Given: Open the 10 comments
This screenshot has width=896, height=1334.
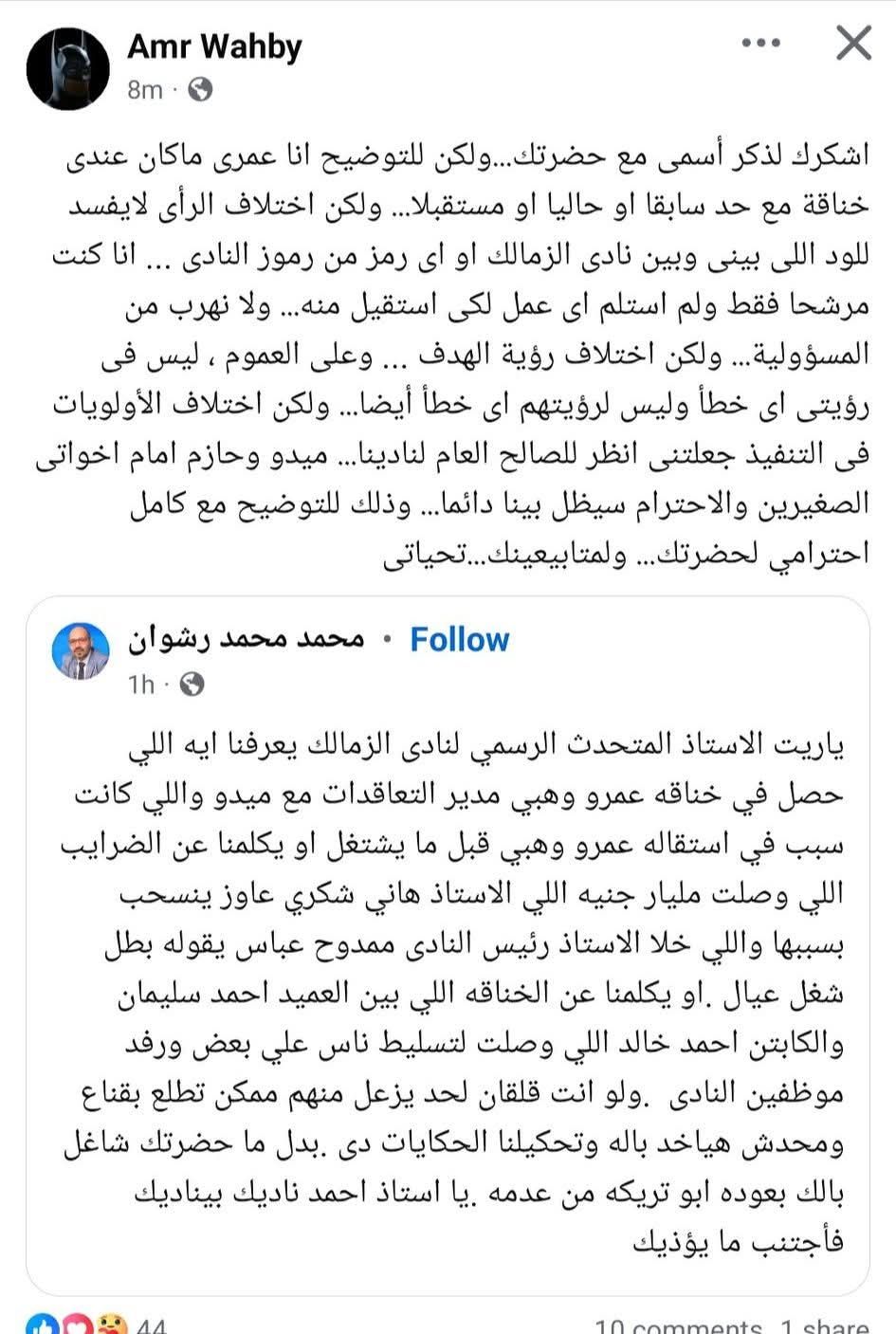Looking at the screenshot, I should click(677, 1326).
